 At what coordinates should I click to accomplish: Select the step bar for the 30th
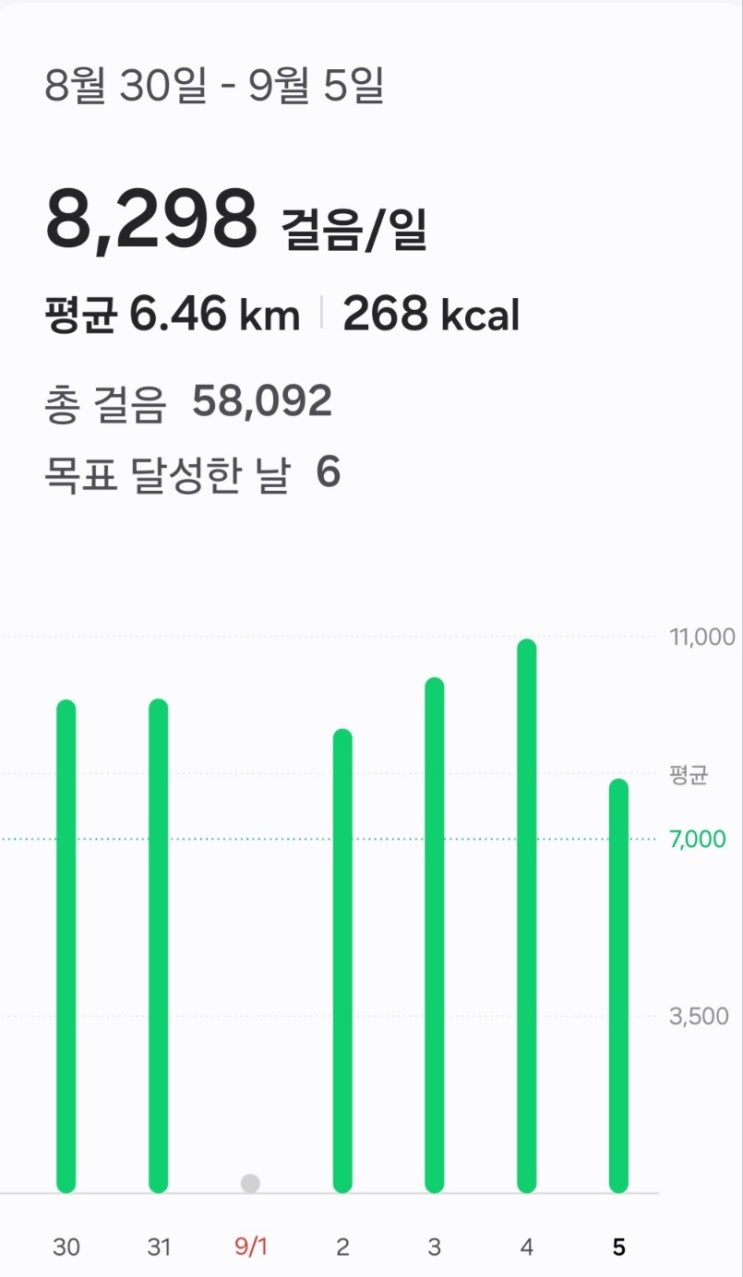pyautogui.click(x=66, y=946)
